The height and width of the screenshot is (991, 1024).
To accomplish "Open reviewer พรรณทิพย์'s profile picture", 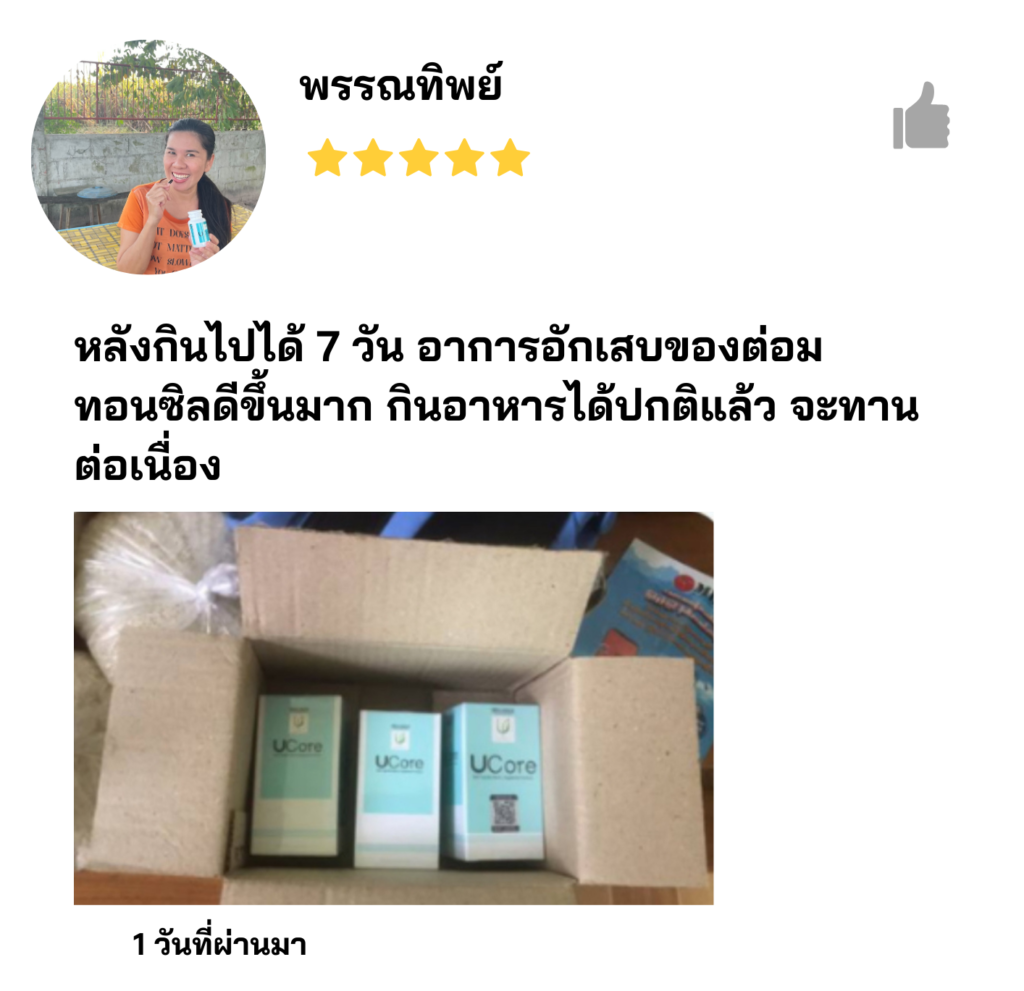I will pyautogui.click(x=149, y=157).
